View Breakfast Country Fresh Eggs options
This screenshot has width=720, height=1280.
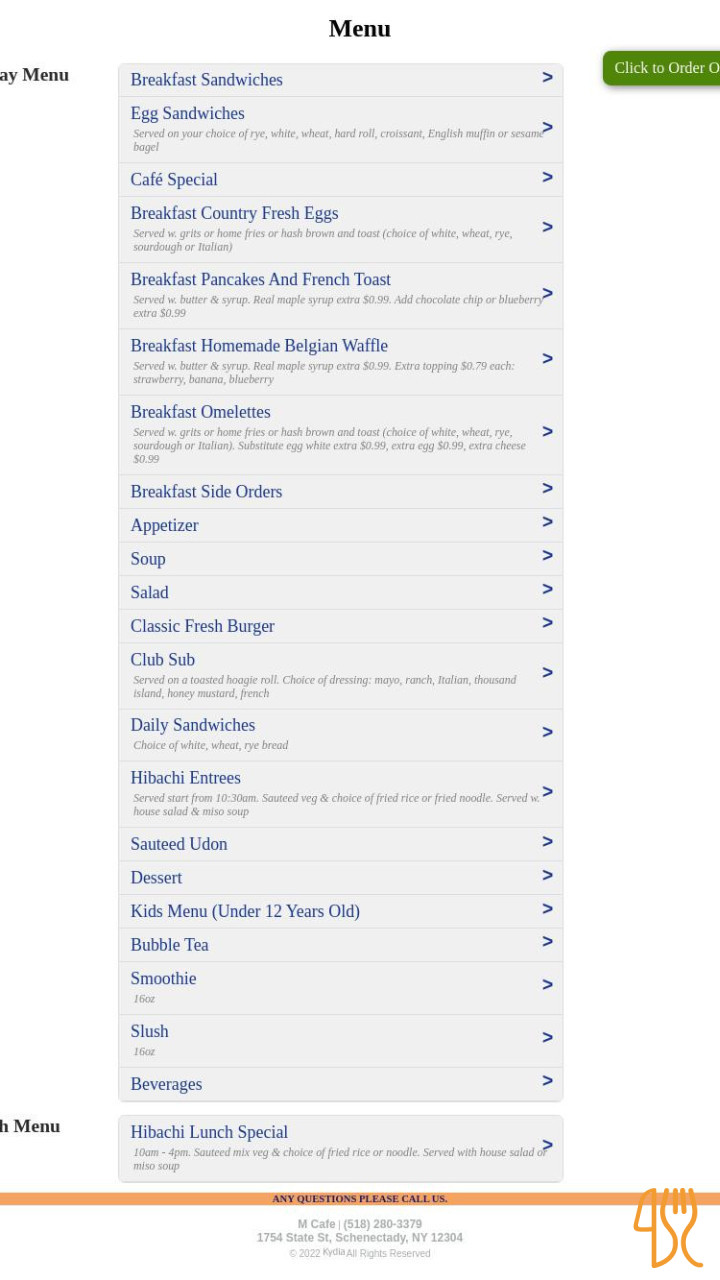coord(340,229)
